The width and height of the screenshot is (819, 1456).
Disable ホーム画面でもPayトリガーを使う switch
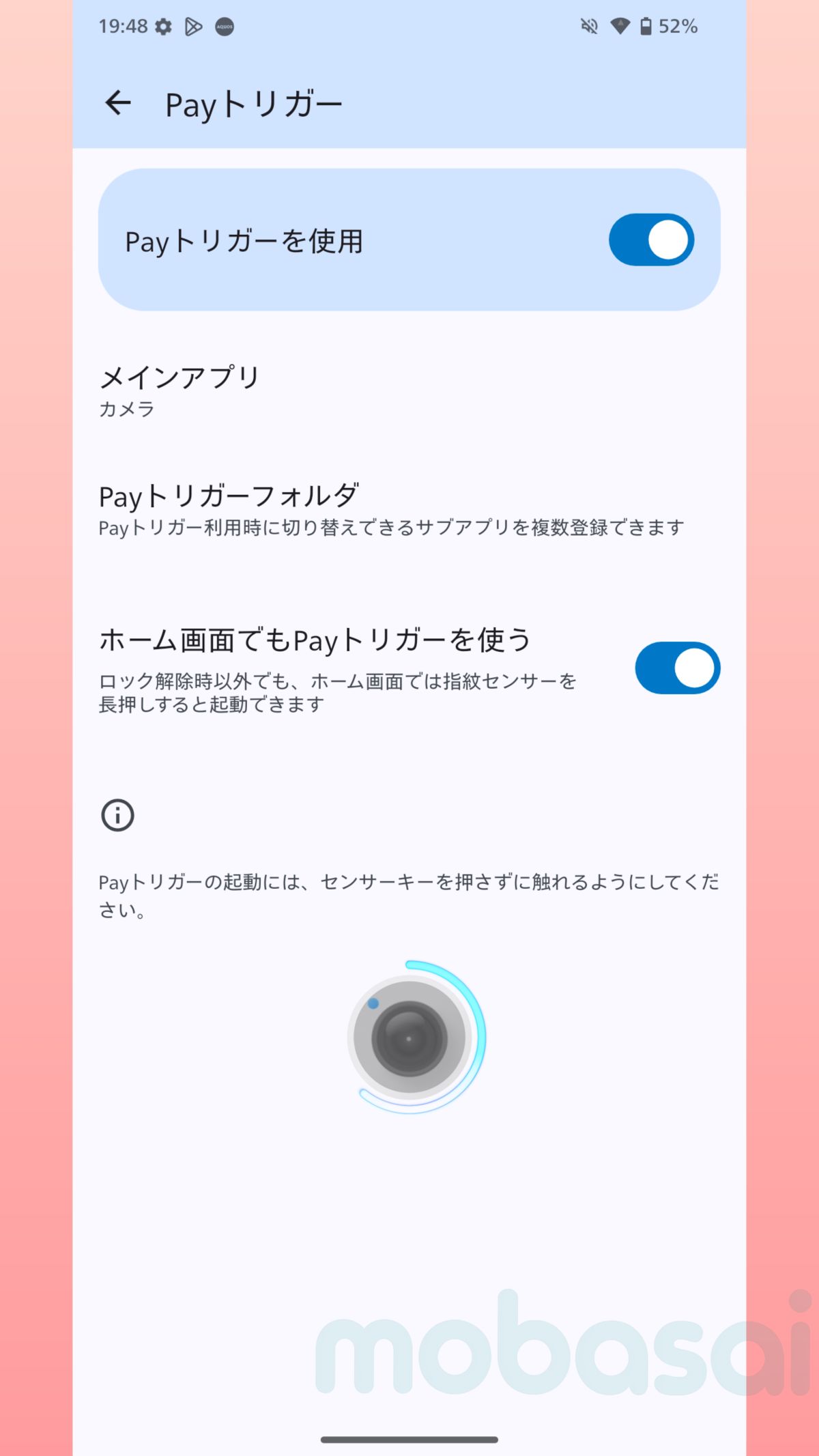pyautogui.click(x=677, y=668)
